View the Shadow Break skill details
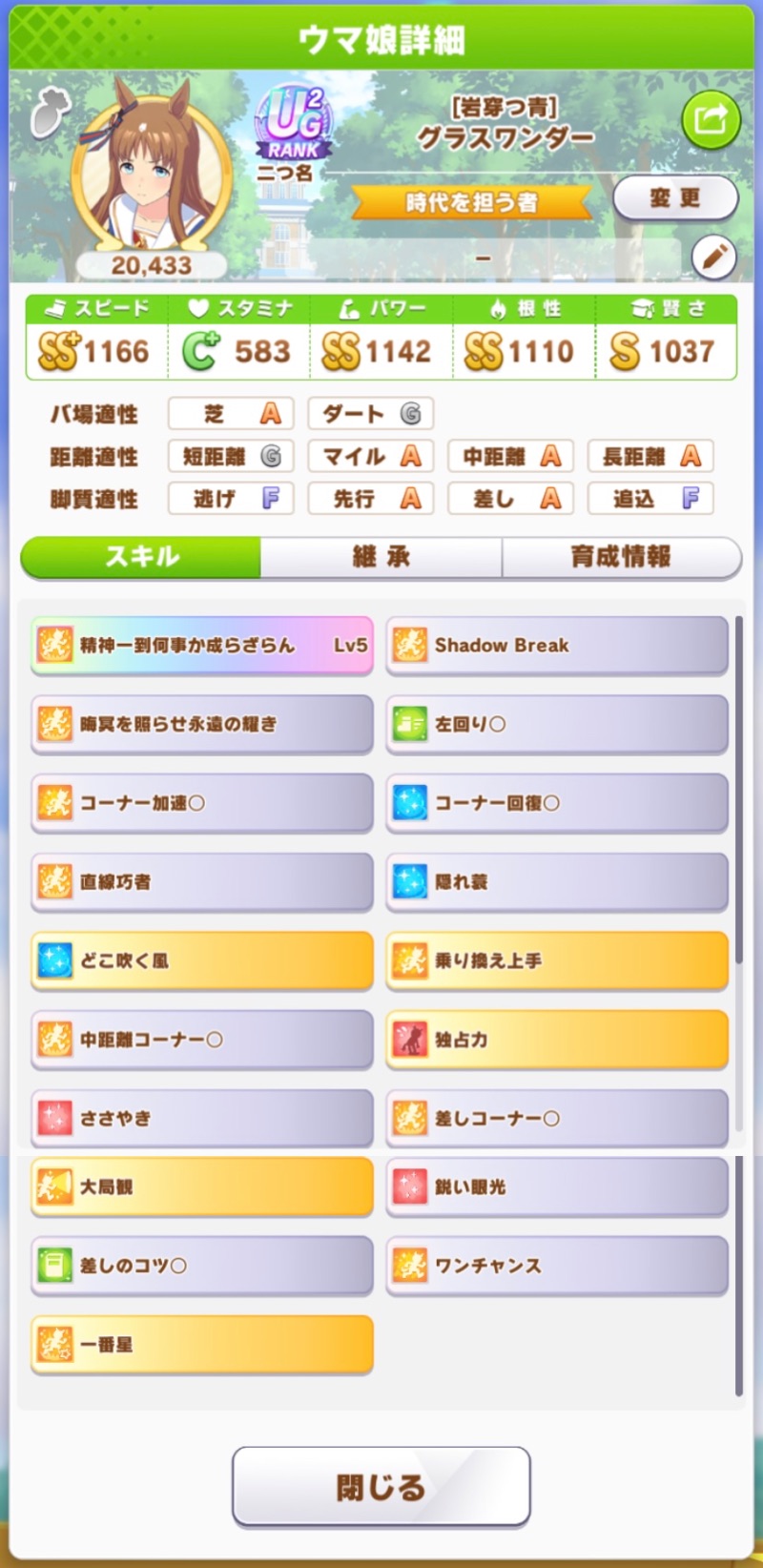The width and height of the screenshot is (763, 1568). [557, 646]
